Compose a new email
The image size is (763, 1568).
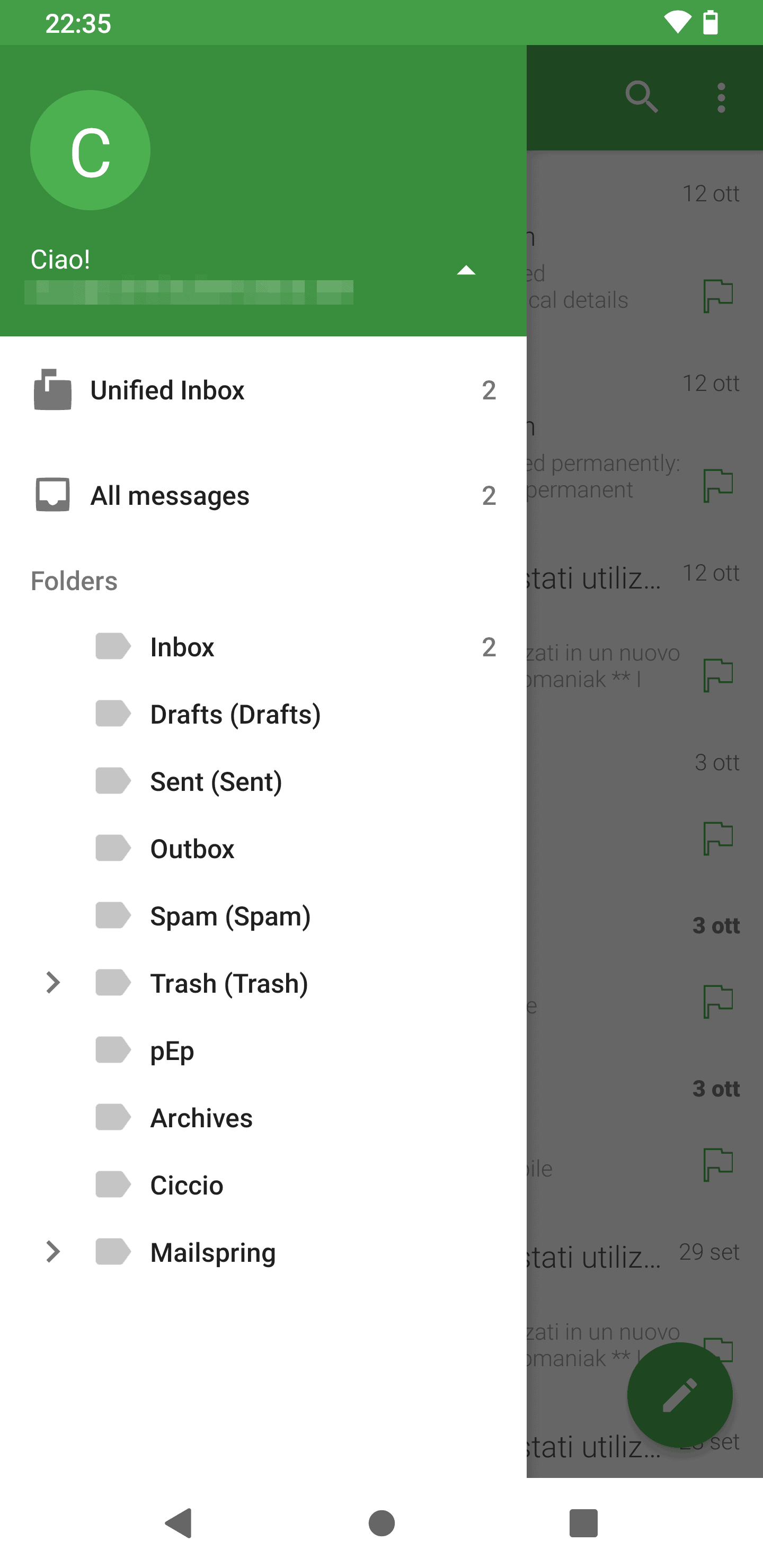[680, 1395]
